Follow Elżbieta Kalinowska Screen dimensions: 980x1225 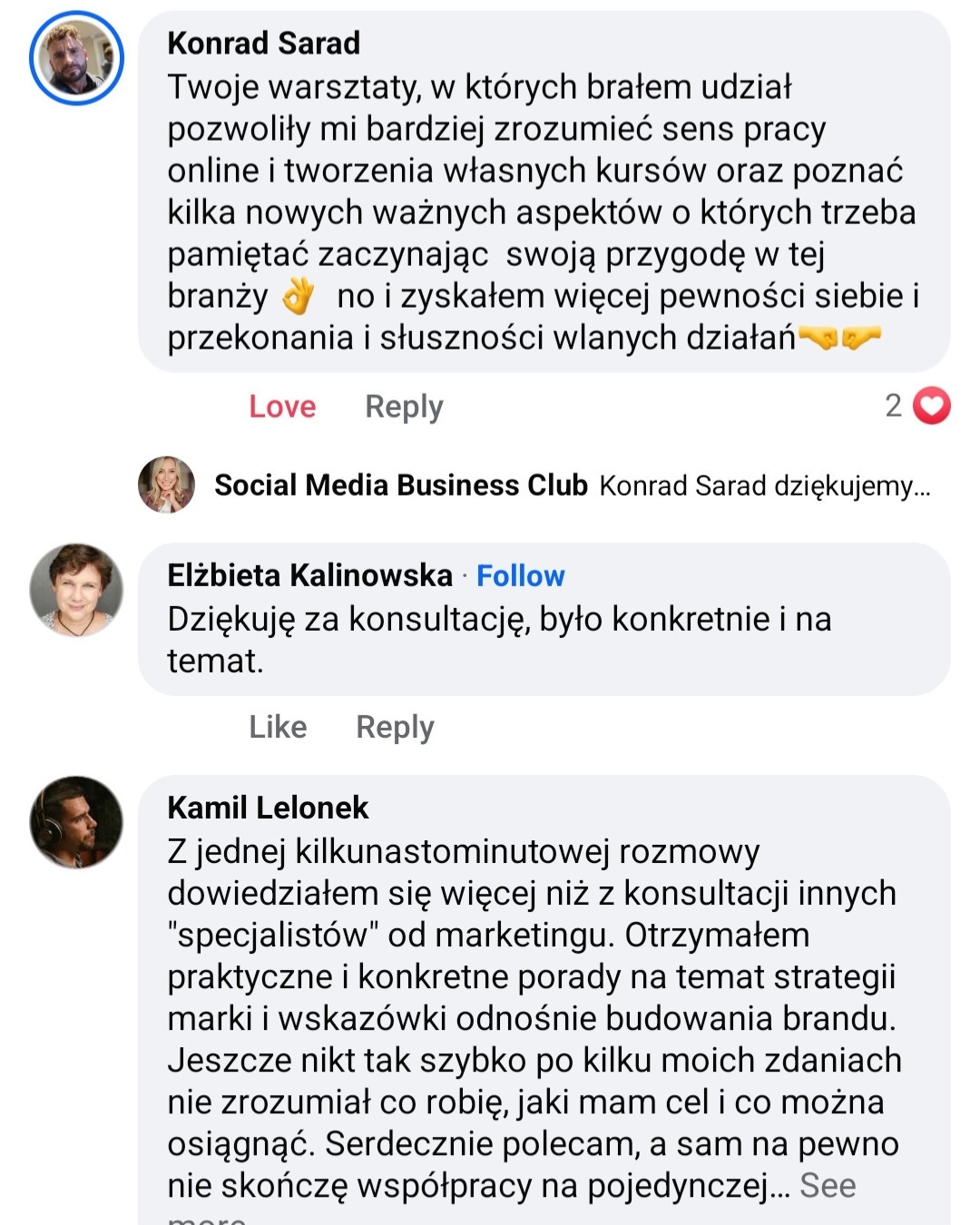520,575
